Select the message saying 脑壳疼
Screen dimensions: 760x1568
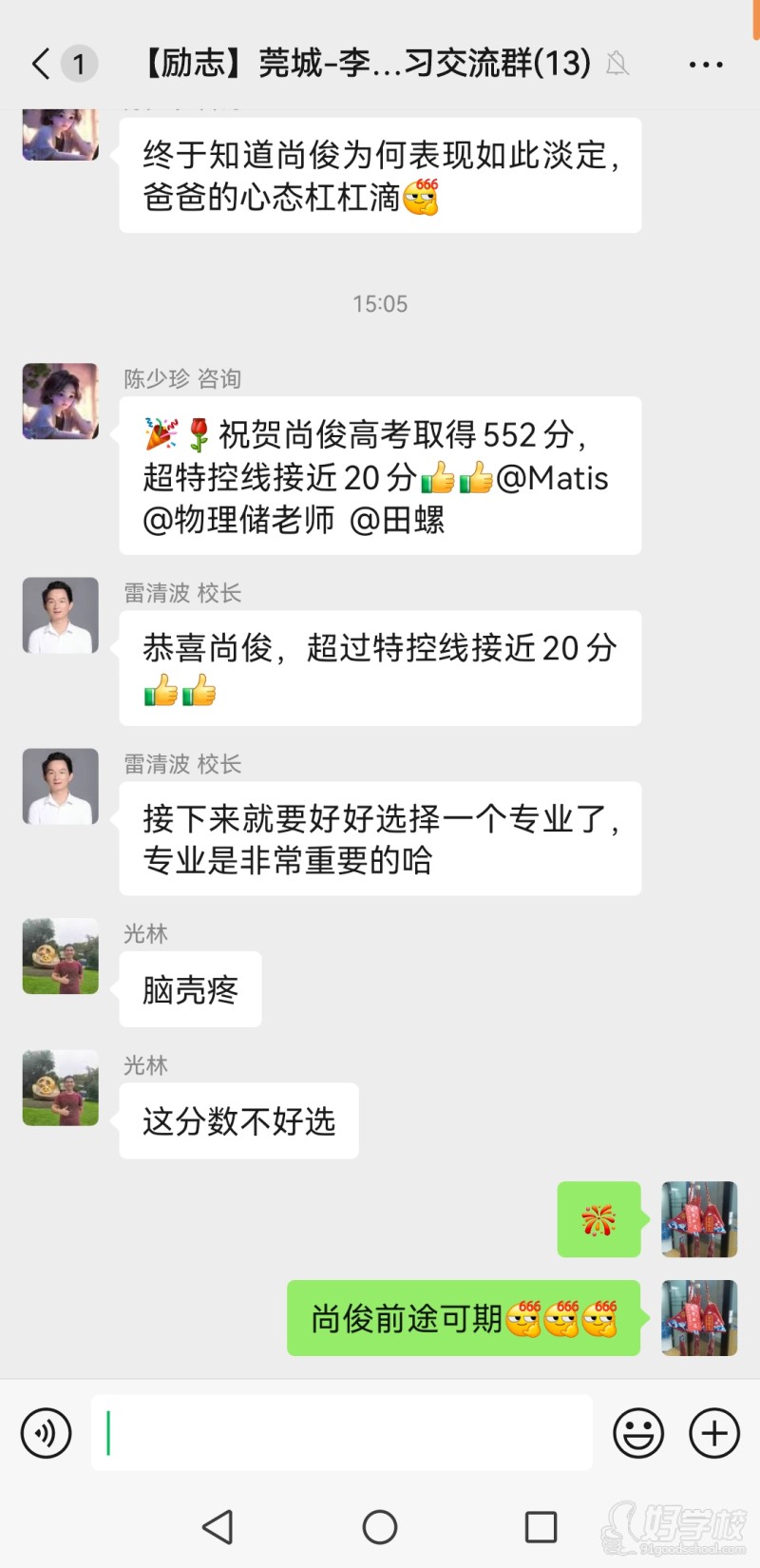tap(189, 988)
